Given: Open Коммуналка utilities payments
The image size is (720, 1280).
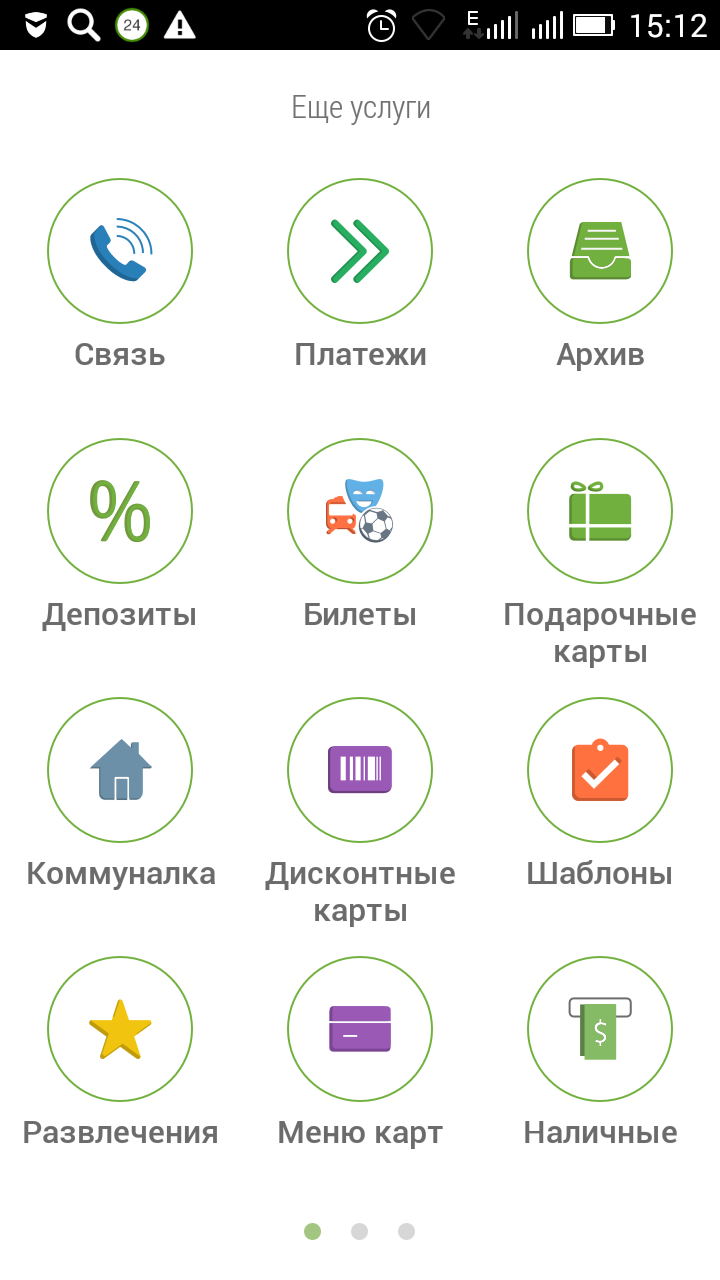Looking at the screenshot, I should click(120, 770).
